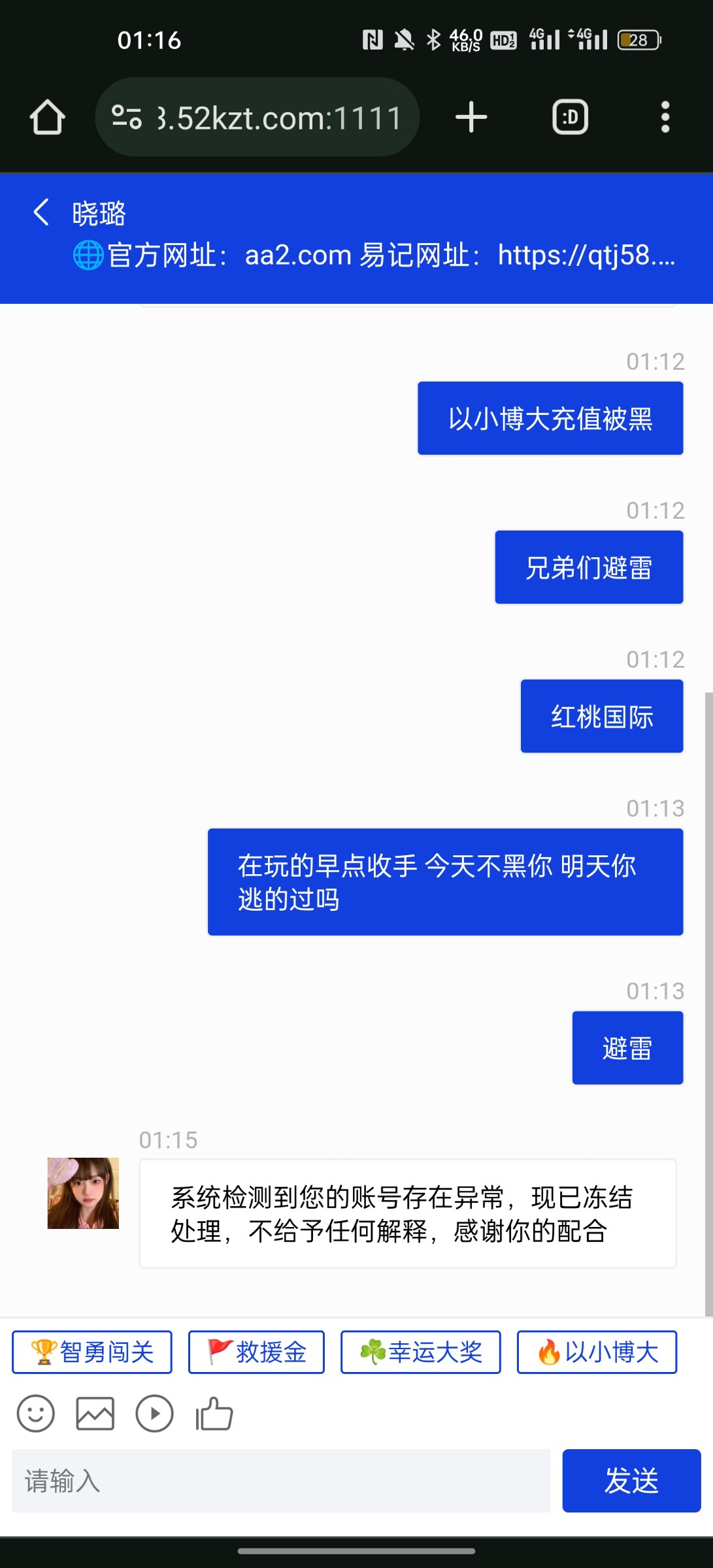Tap the back arrow in the chat header

[x=41, y=212]
